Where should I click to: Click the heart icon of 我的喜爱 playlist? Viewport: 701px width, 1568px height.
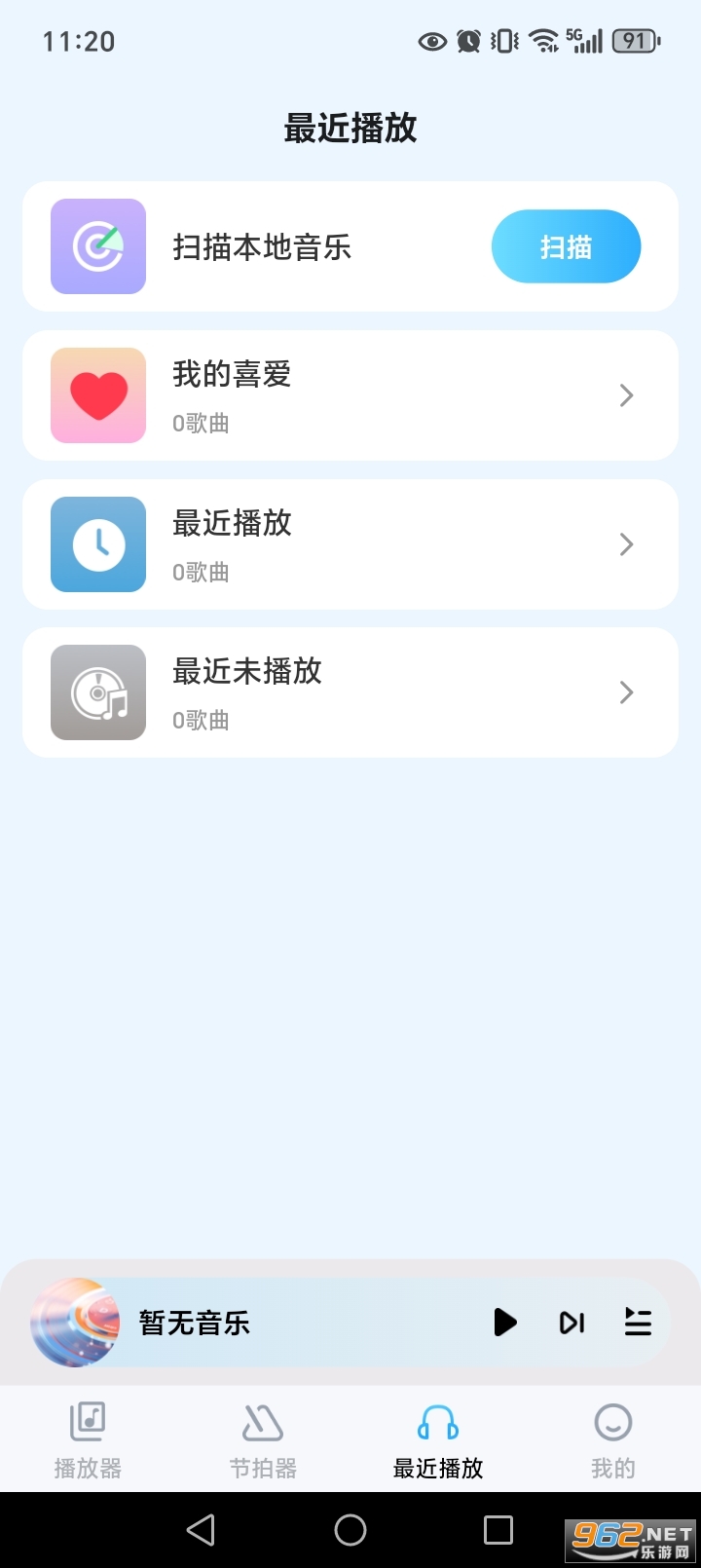point(97,395)
